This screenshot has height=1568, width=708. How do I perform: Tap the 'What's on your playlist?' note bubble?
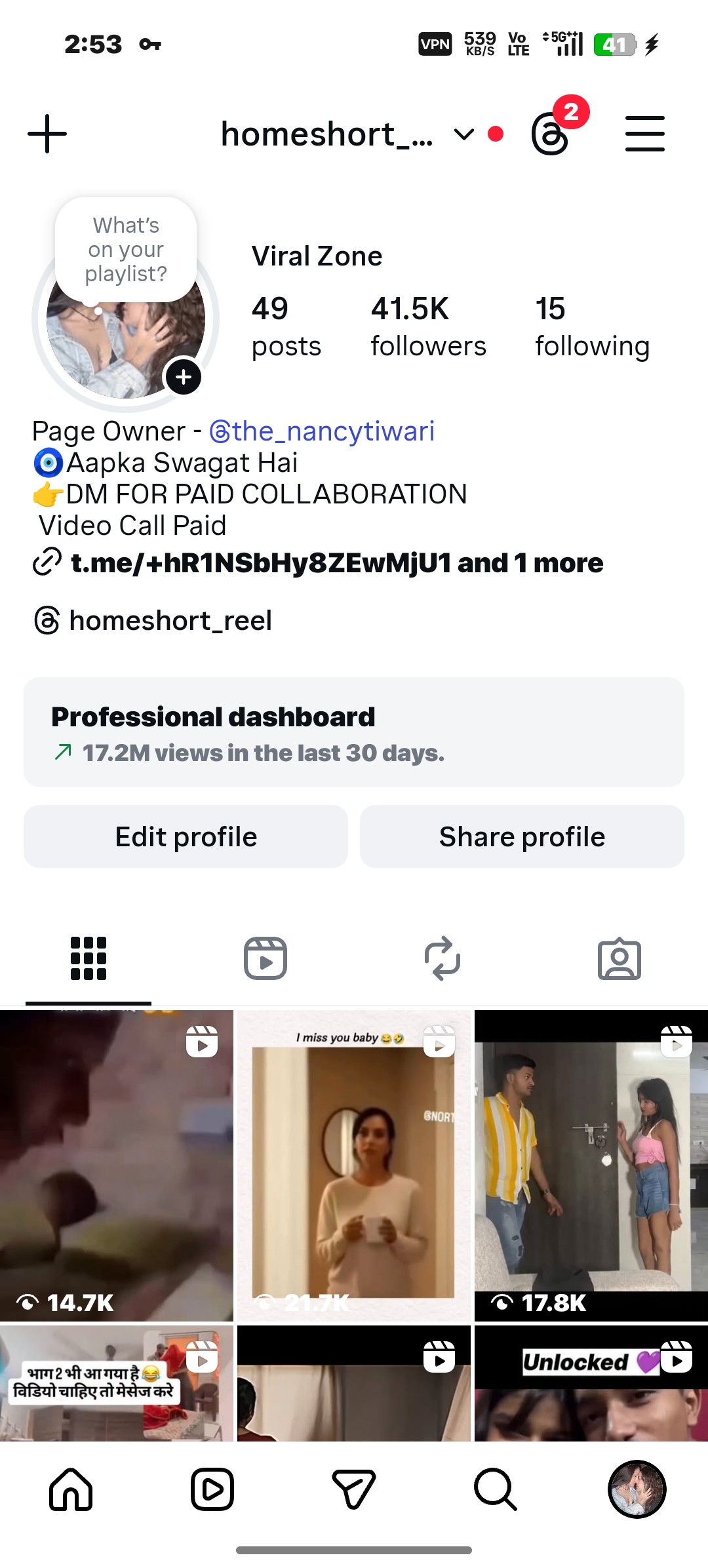[126, 249]
